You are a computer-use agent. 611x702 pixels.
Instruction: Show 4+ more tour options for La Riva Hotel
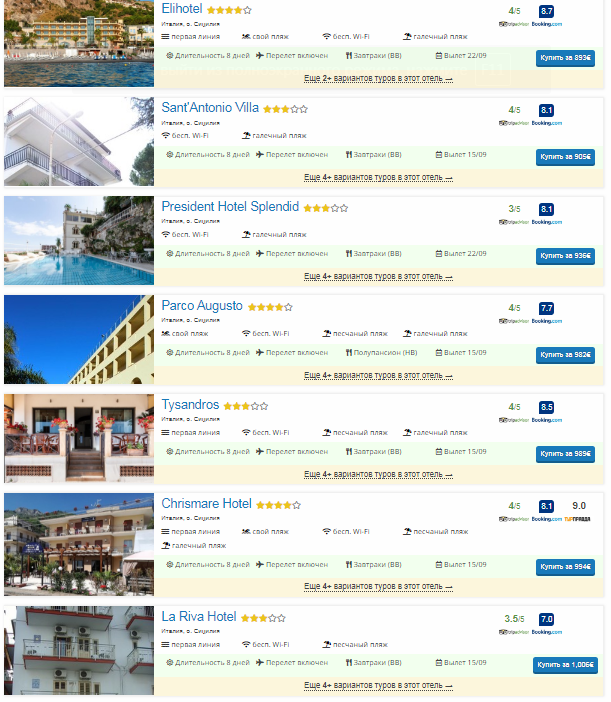(x=378, y=686)
